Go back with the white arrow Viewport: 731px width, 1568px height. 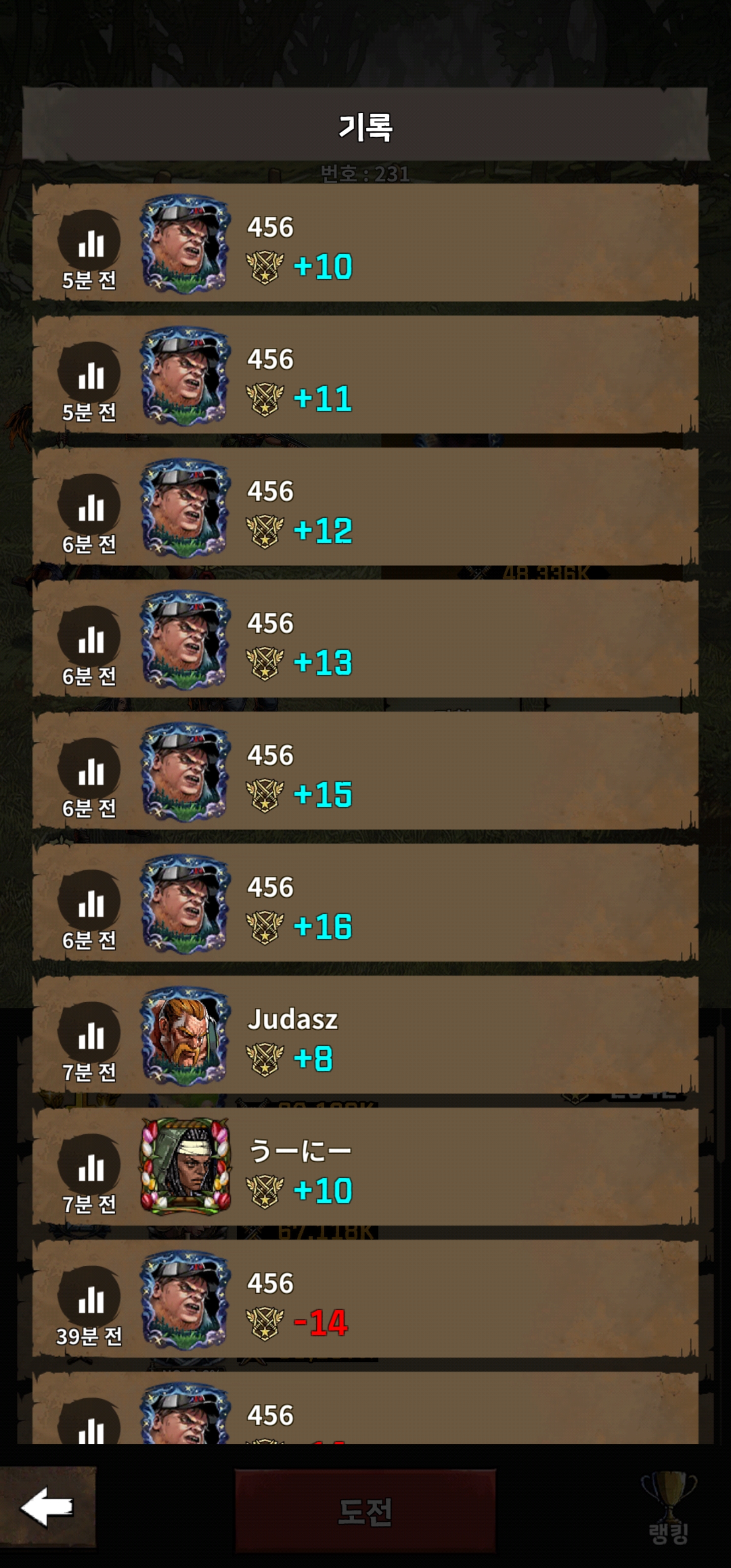pyautogui.click(x=48, y=1507)
